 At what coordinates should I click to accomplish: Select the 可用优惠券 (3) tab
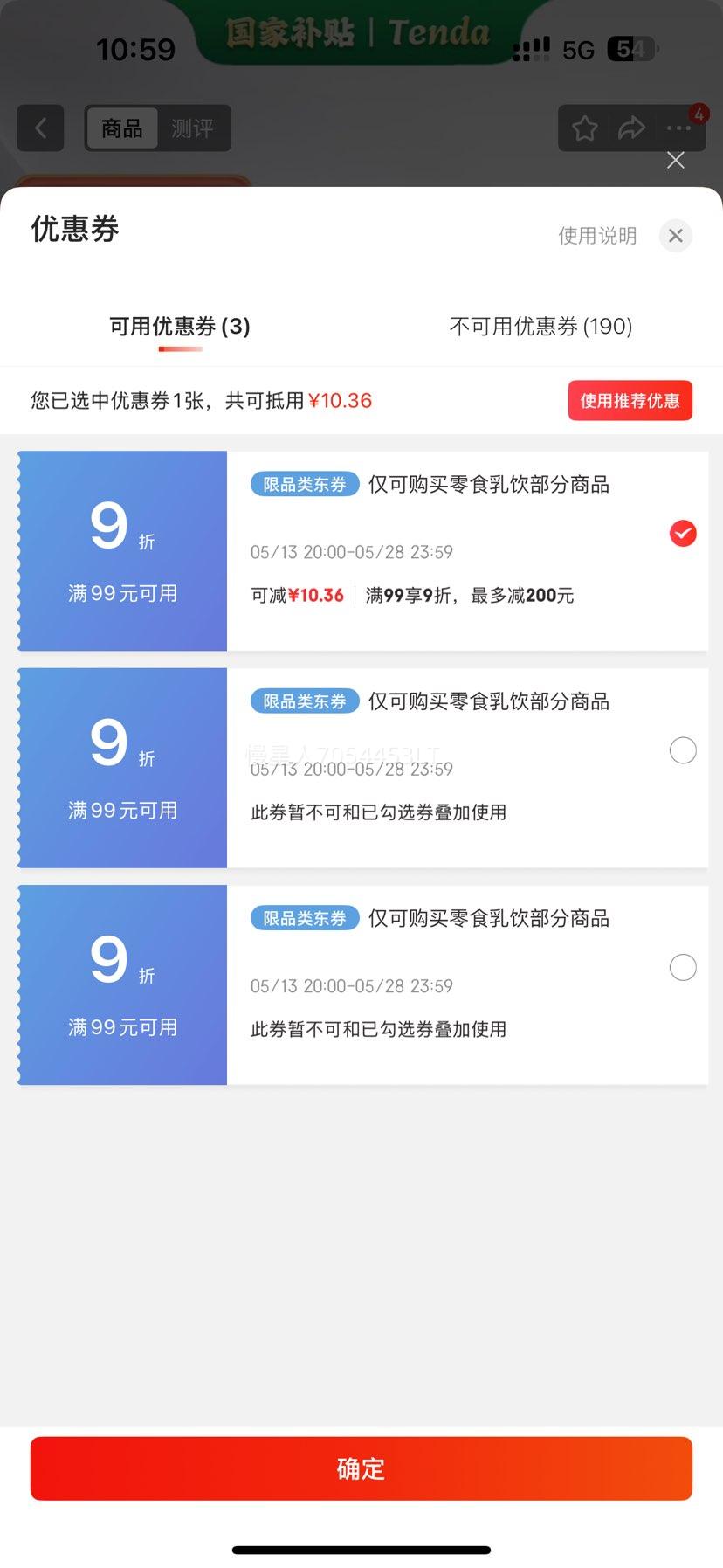click(180, 327)
